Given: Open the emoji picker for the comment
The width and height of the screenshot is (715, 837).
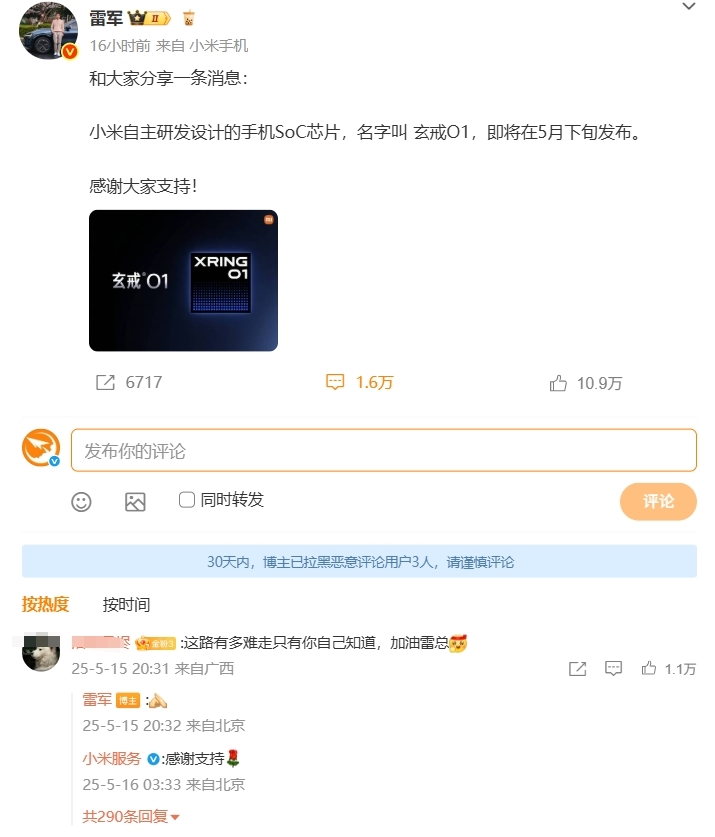Looking at the screenshot, I should pyautogui.click(x=81, y=502).
